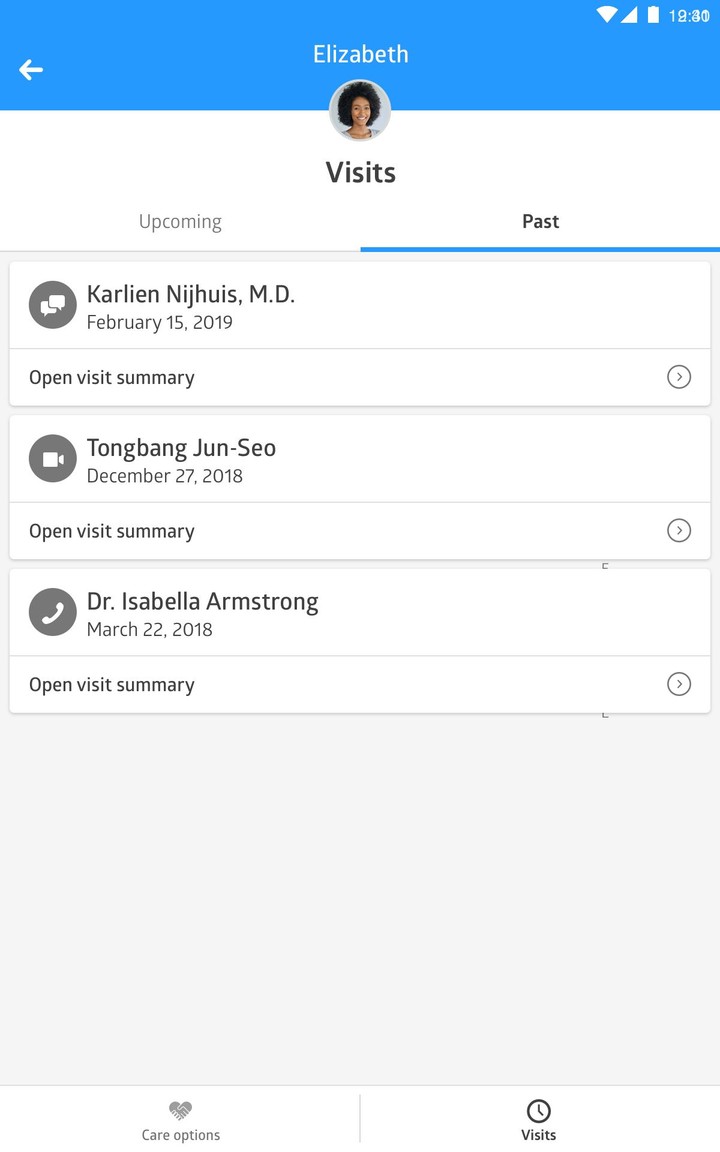Select the Past tab
Viewport: 720px width, 1152px height.
pos(540,221)
